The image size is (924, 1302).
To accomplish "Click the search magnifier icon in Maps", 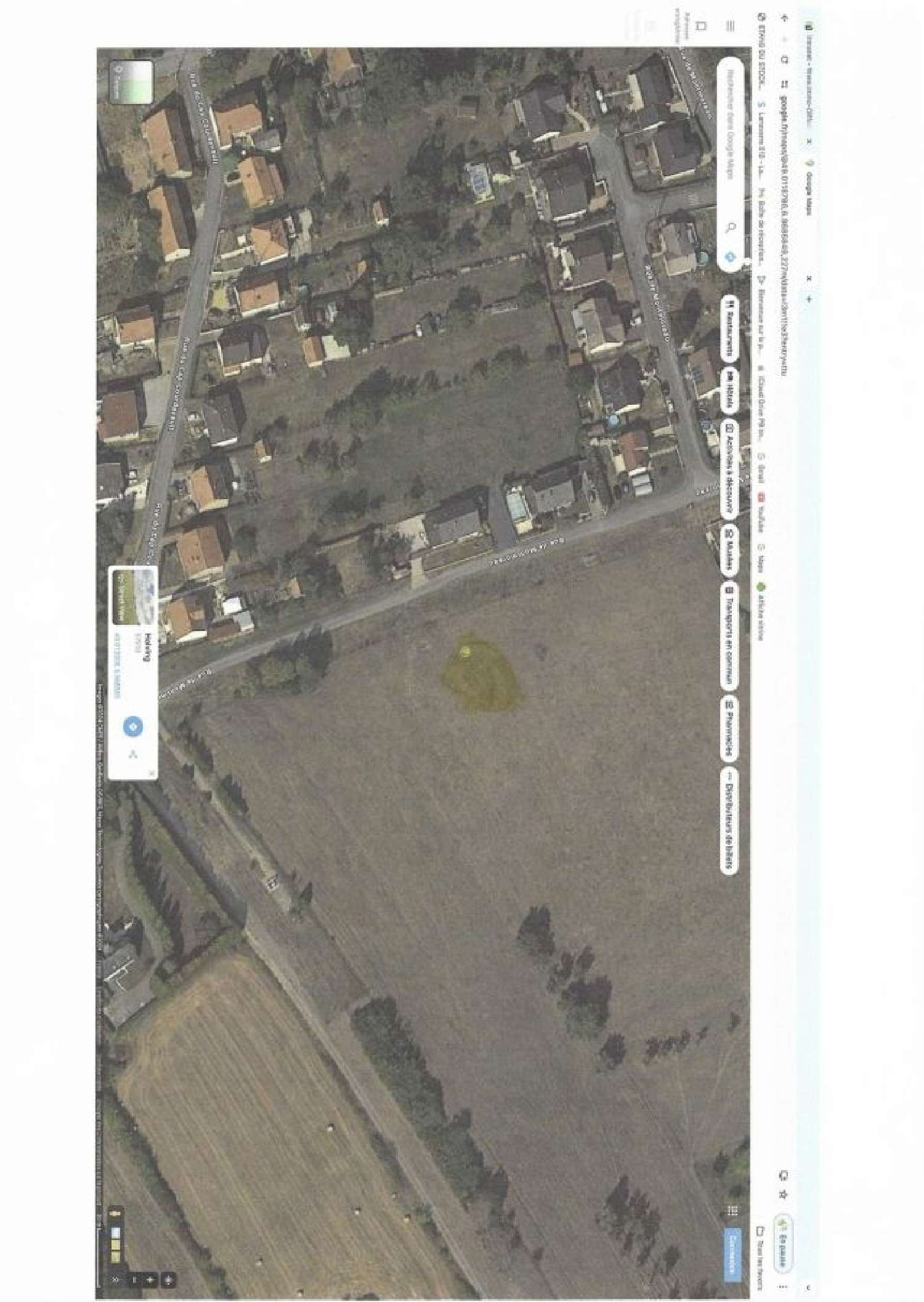I will (730, 228).
